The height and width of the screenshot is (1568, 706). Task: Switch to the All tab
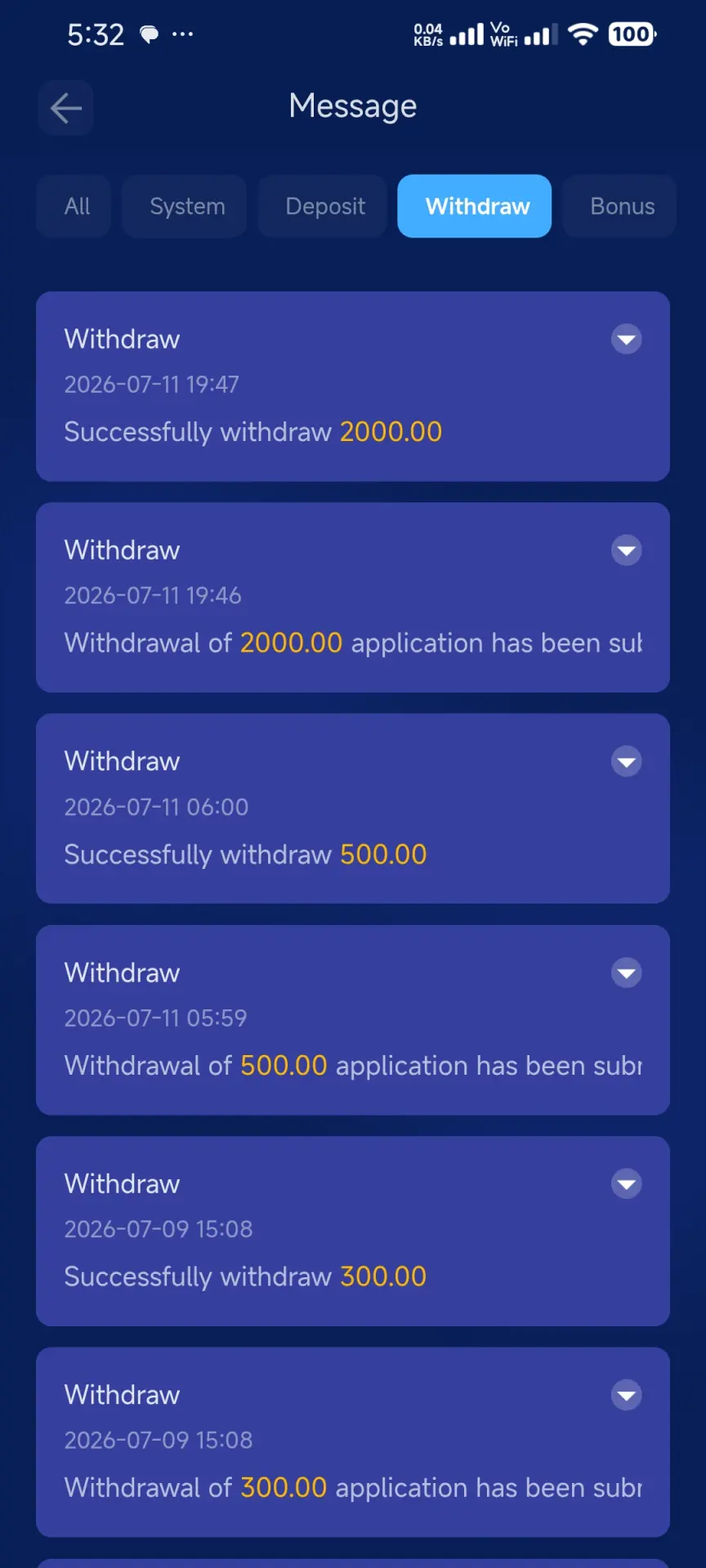[77, 206]
